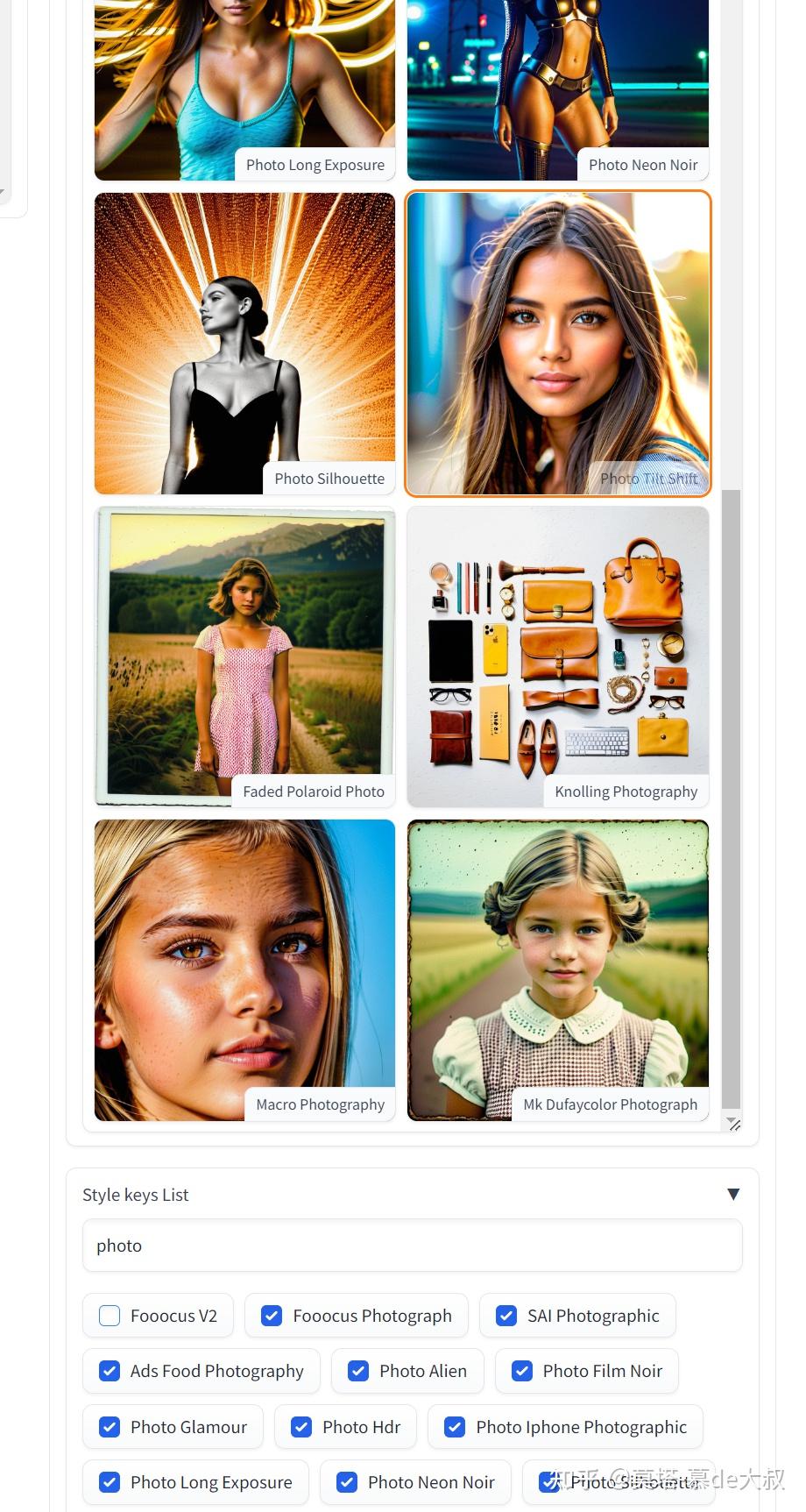Uncheck SAI Photographic style
The image size is (806, 1512).
point(506,1316)
